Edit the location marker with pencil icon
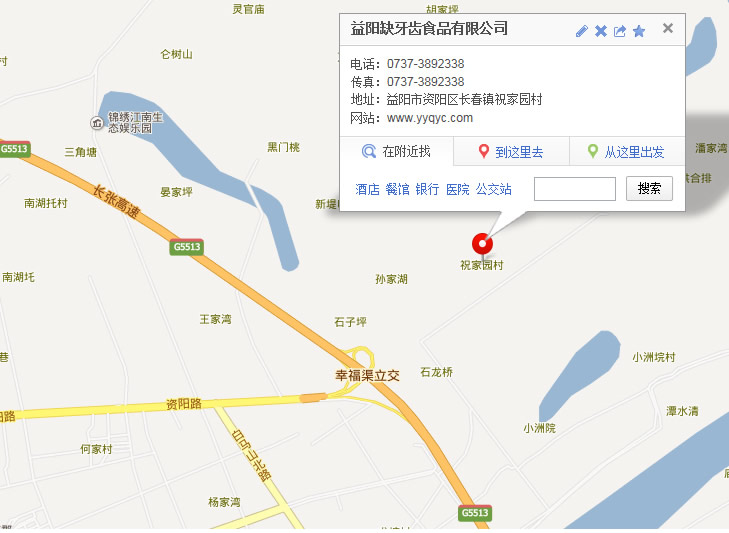Viewport: 729px width, 533px height. point(582,31)
